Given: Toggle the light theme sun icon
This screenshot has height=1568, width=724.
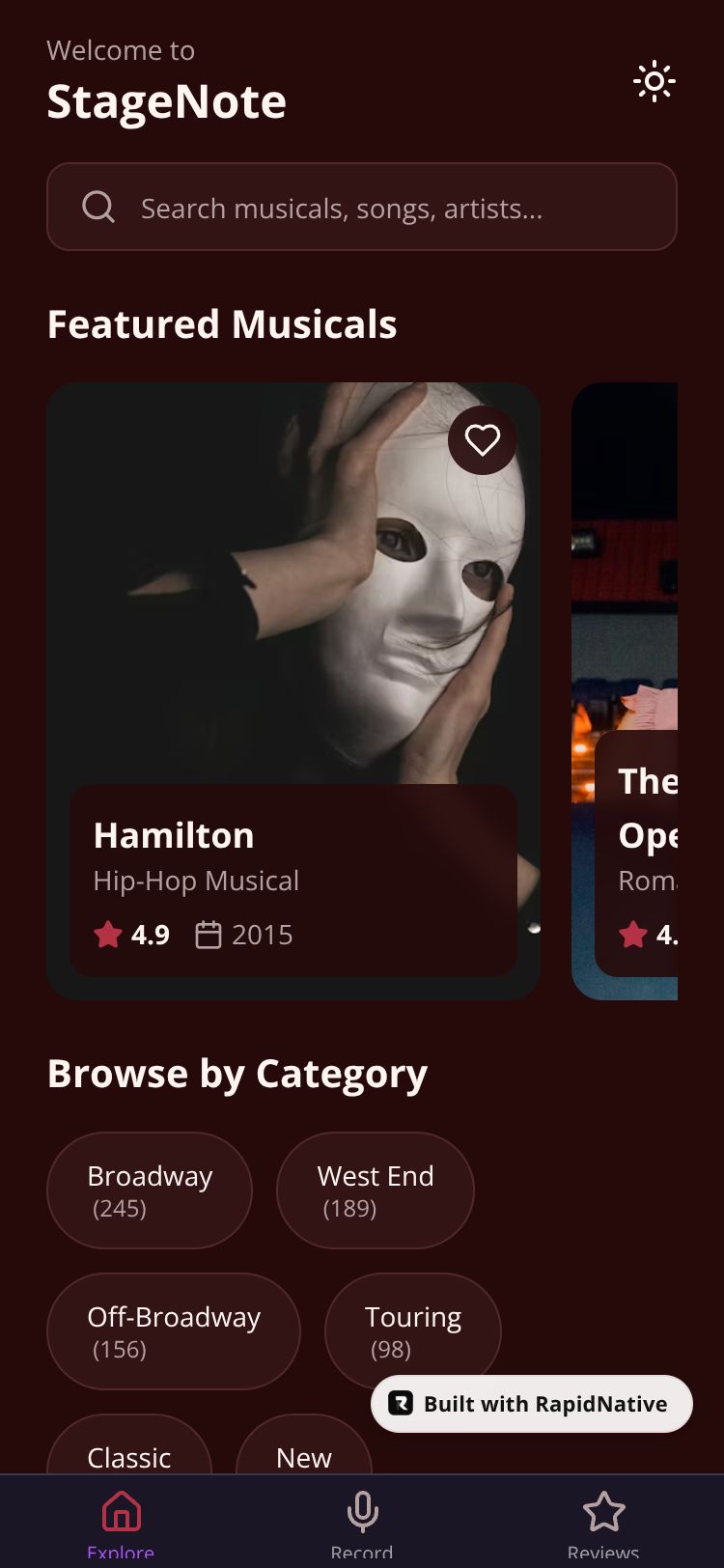Looking at the screenshot, I should pos(654,82).
